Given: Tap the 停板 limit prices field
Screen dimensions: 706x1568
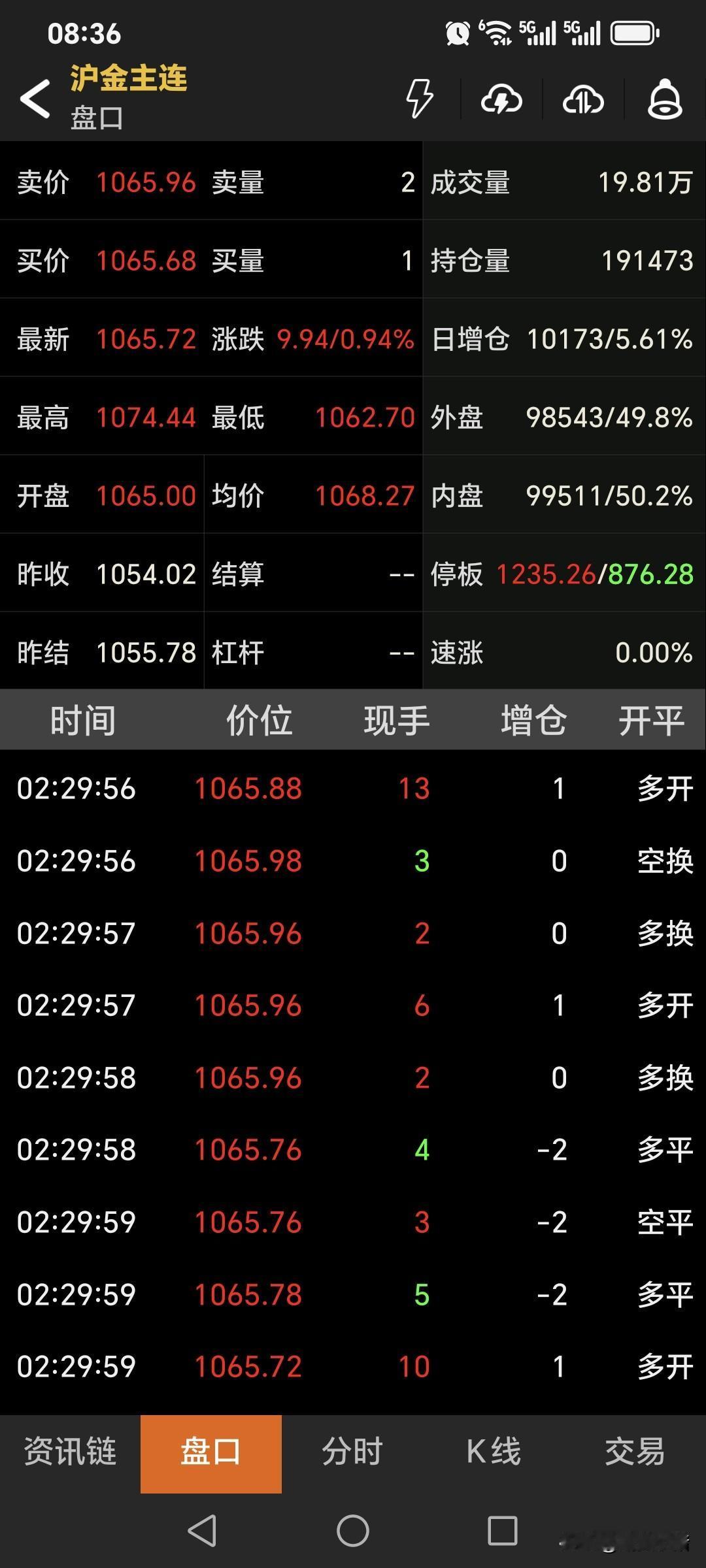Looking at the screenshot, I should (x=594, y=575).
